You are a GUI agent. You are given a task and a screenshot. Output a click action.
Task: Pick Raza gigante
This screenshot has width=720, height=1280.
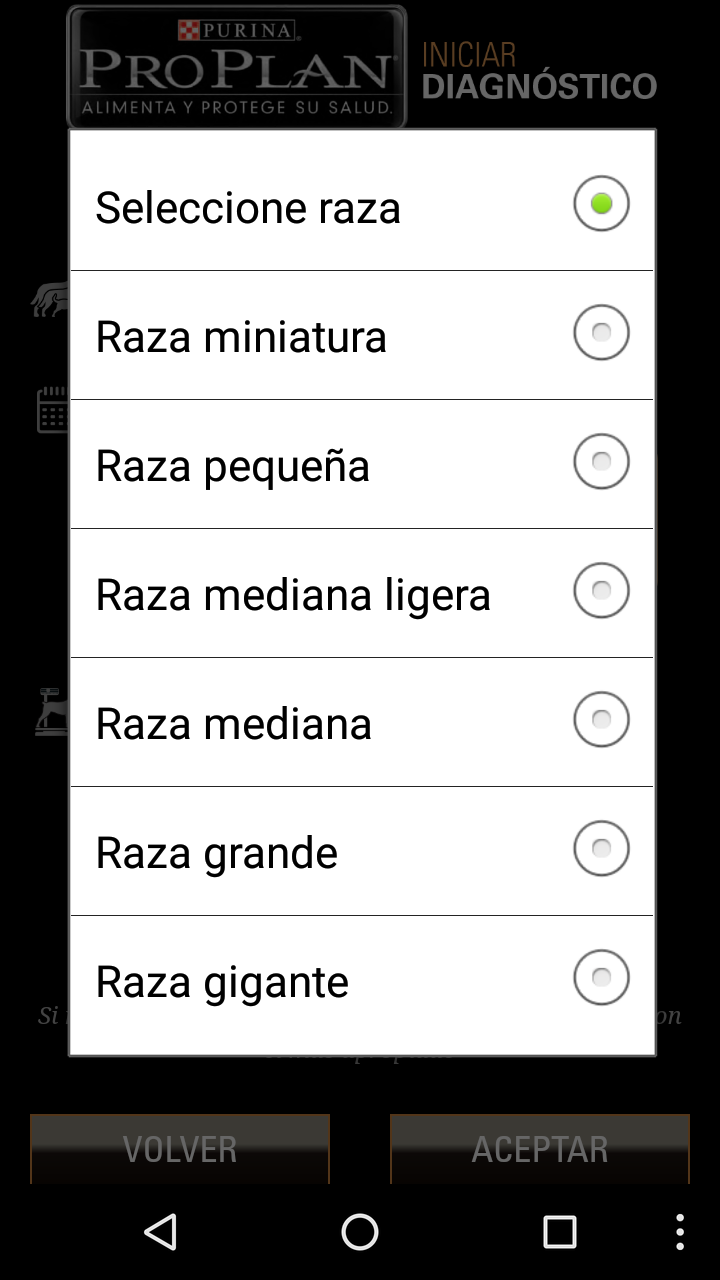361,980
